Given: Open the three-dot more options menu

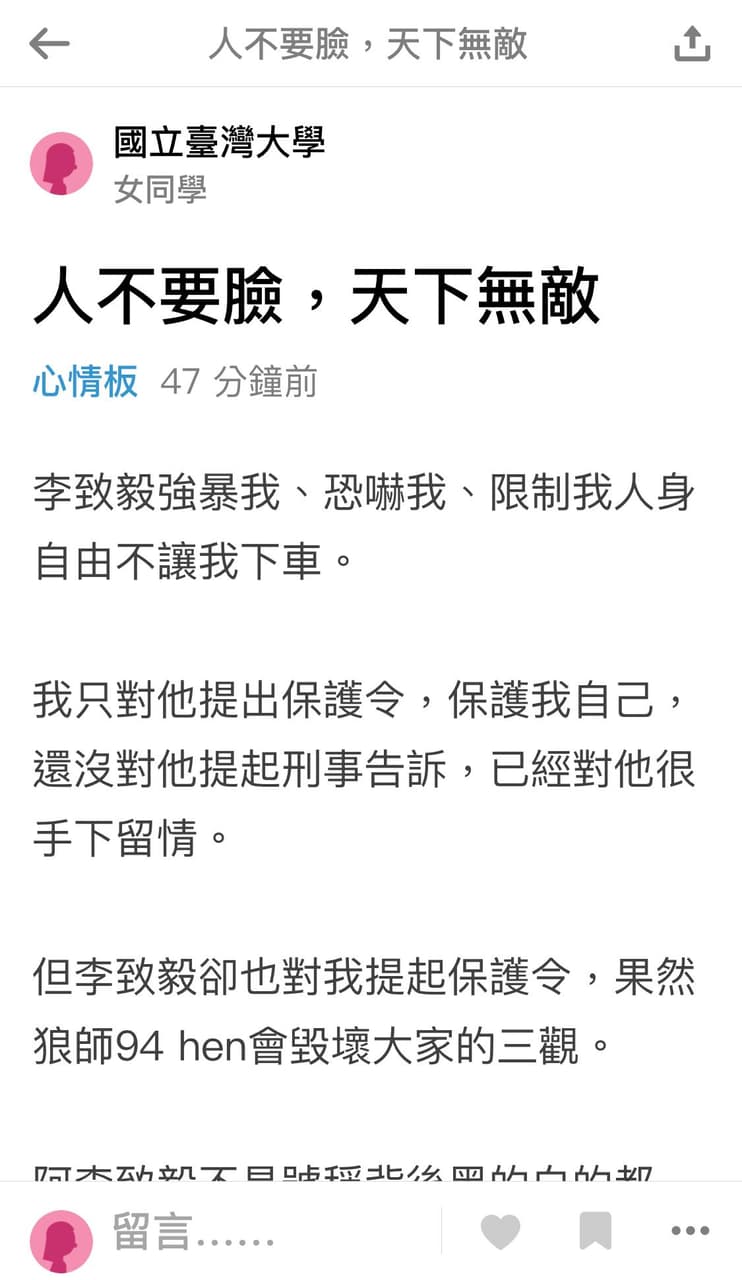Looking at the screenshot, I should coord(690,1231).
